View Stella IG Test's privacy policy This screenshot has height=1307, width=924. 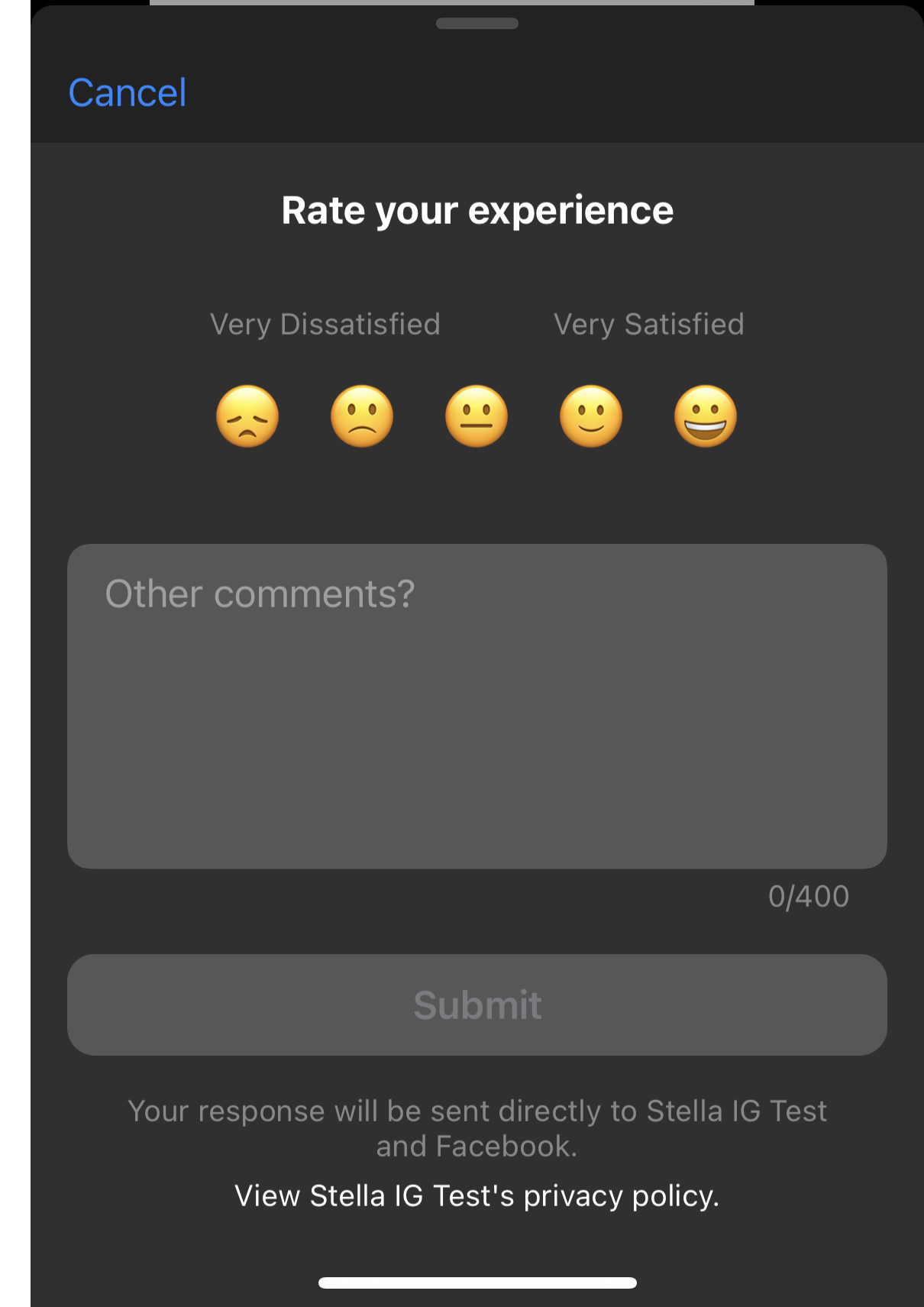click(x=477, y=1195)
